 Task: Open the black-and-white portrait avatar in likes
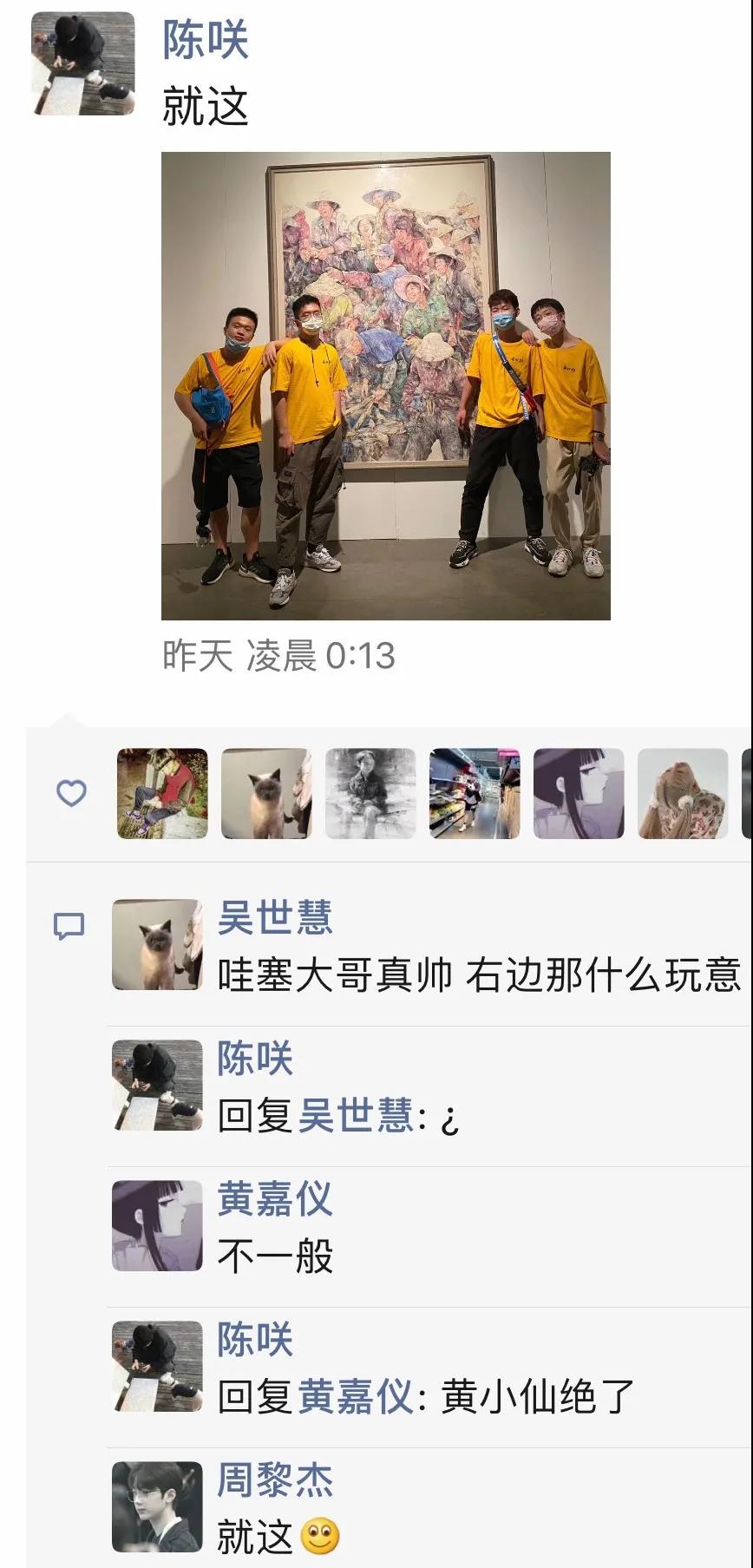[370, 793]
